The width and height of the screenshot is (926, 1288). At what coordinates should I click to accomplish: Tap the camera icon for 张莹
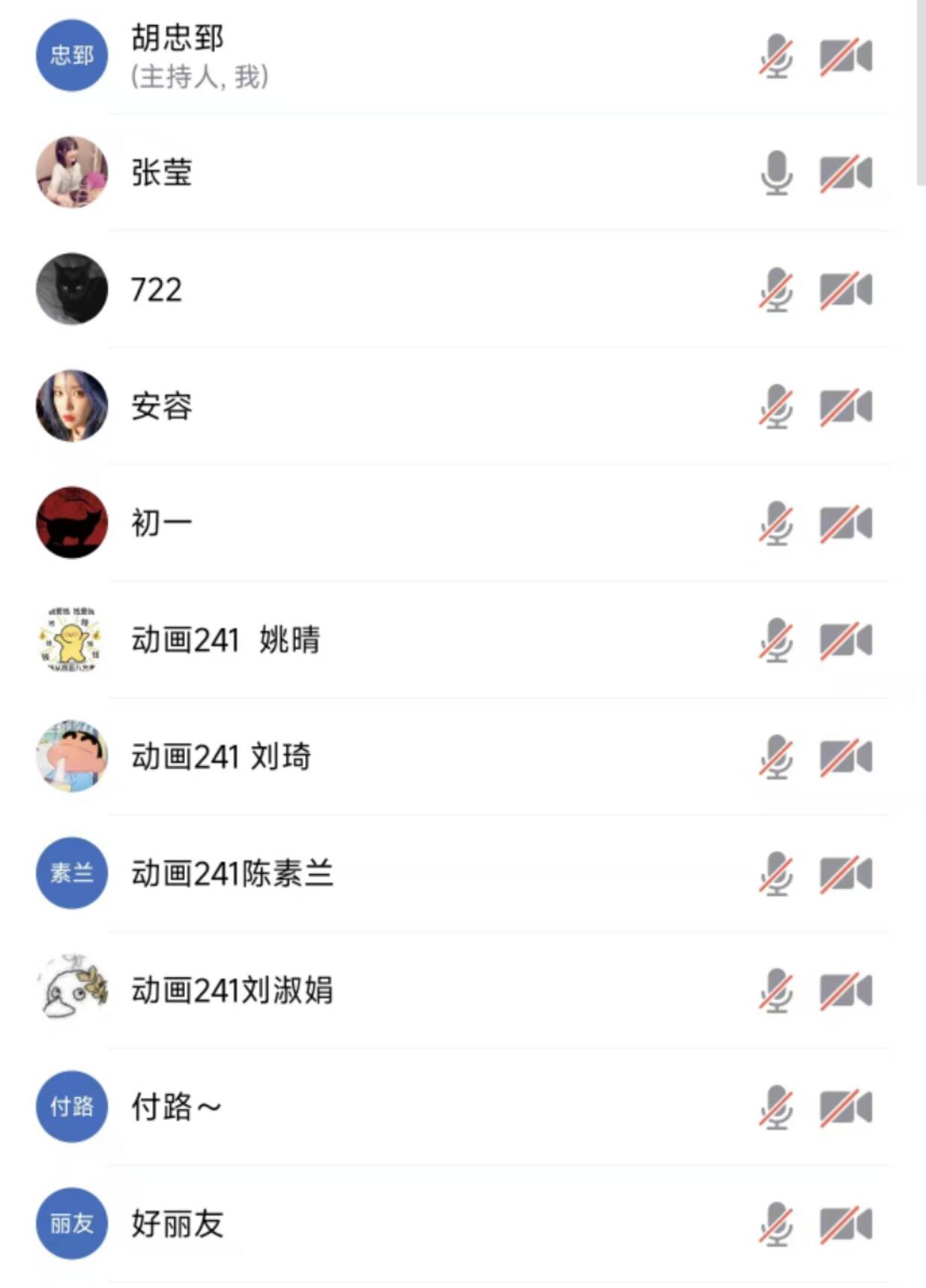[x=846, y=173]
